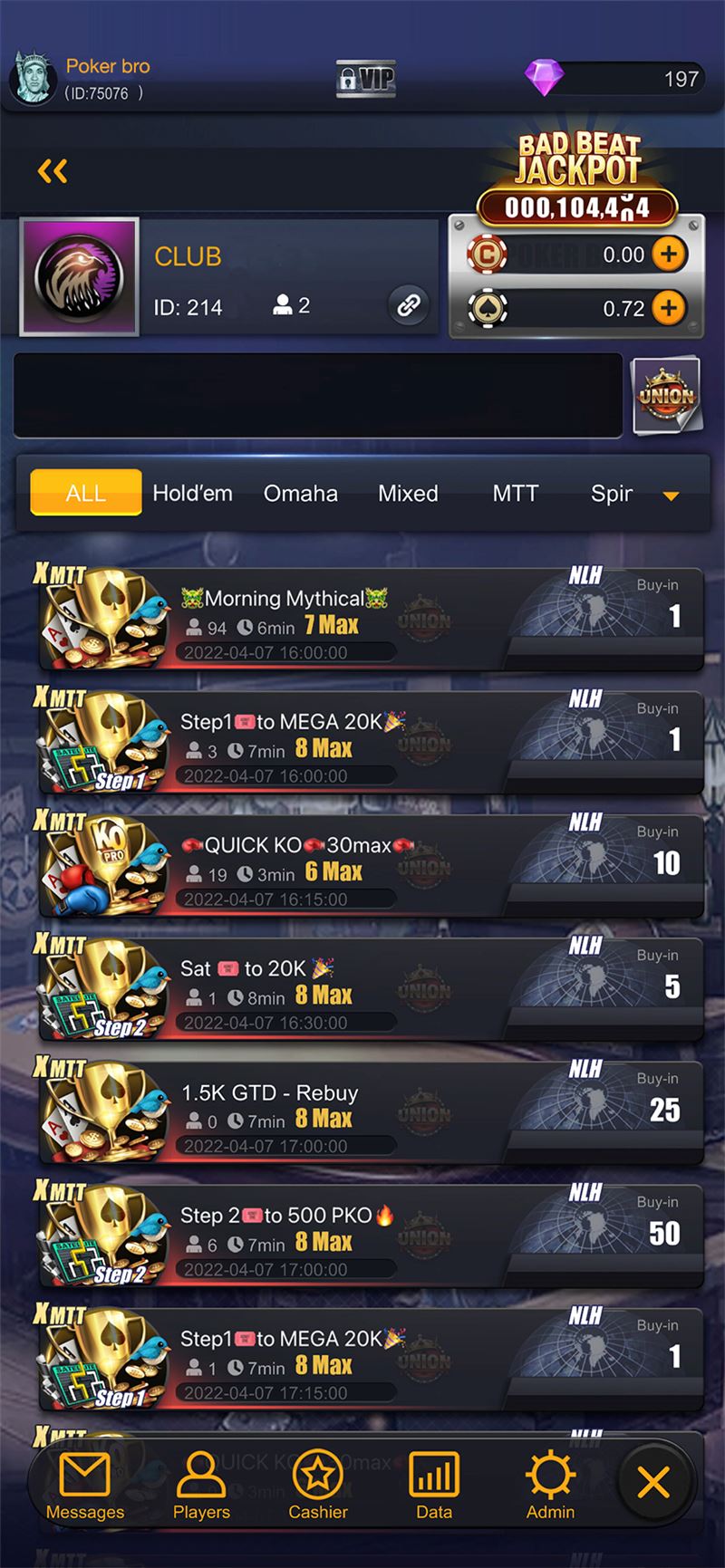Open the Cashier menu item

(318, 1486)
